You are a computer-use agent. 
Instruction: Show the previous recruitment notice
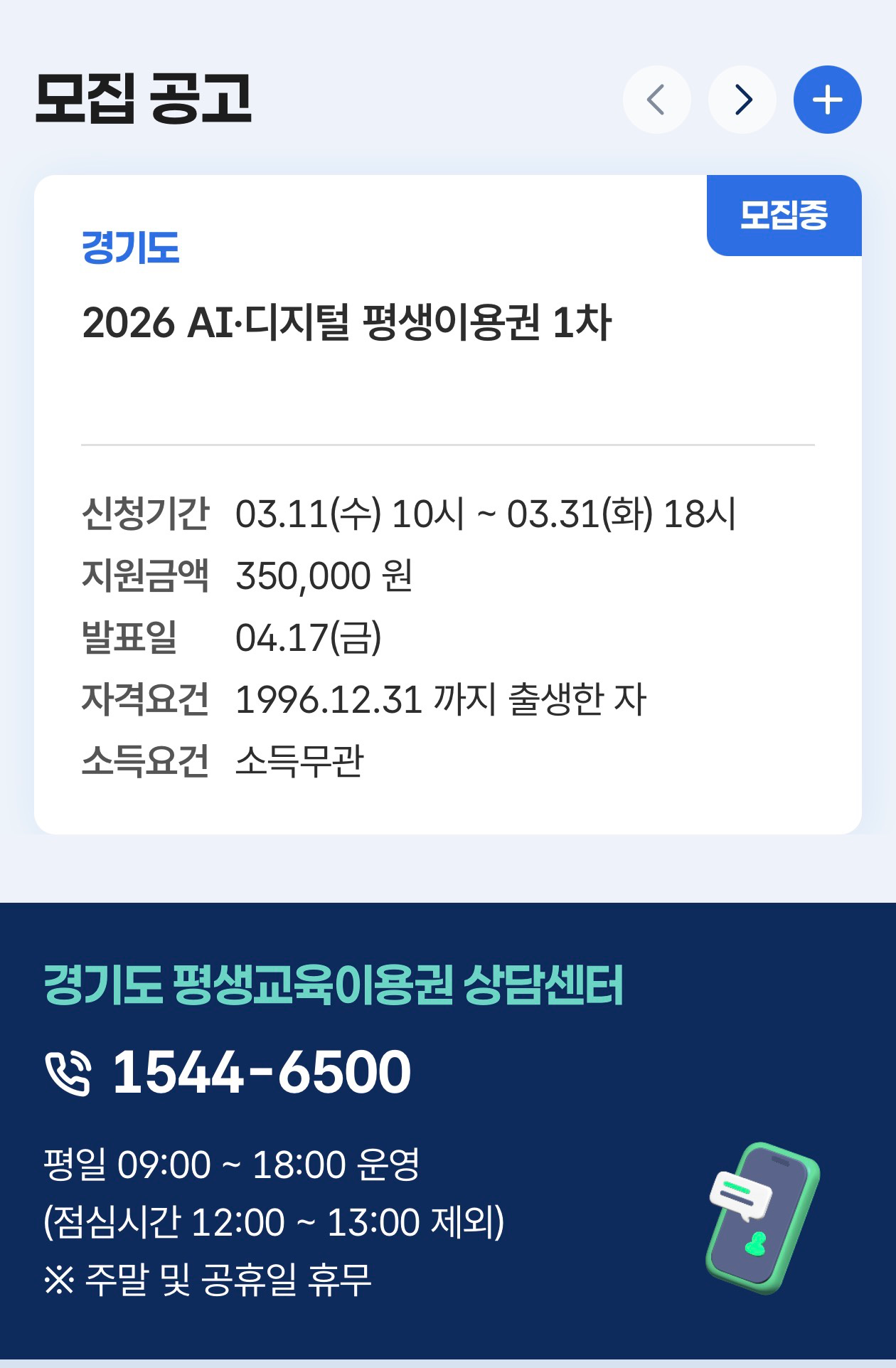656,100
